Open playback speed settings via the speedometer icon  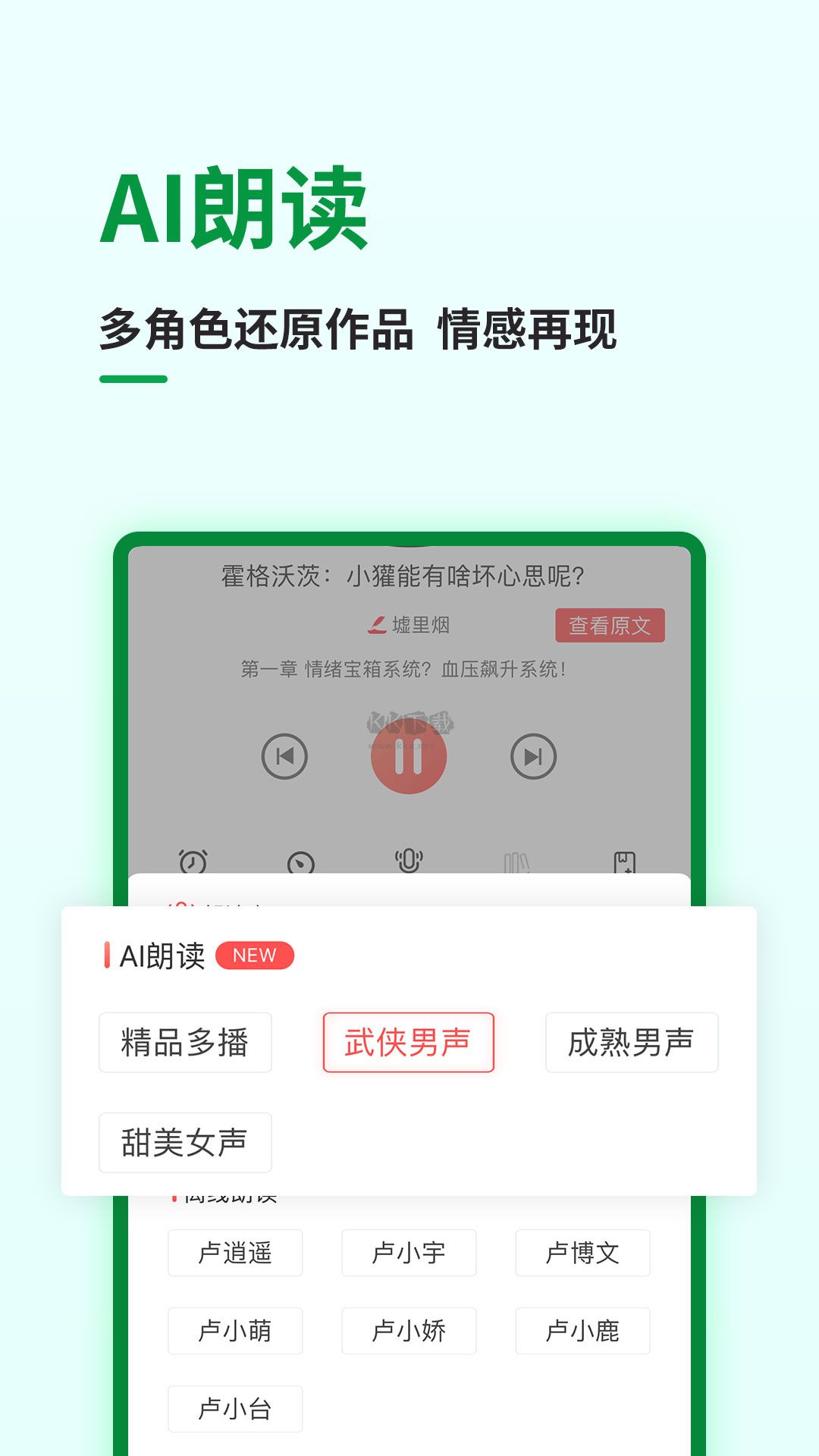[x=301, y=861]
